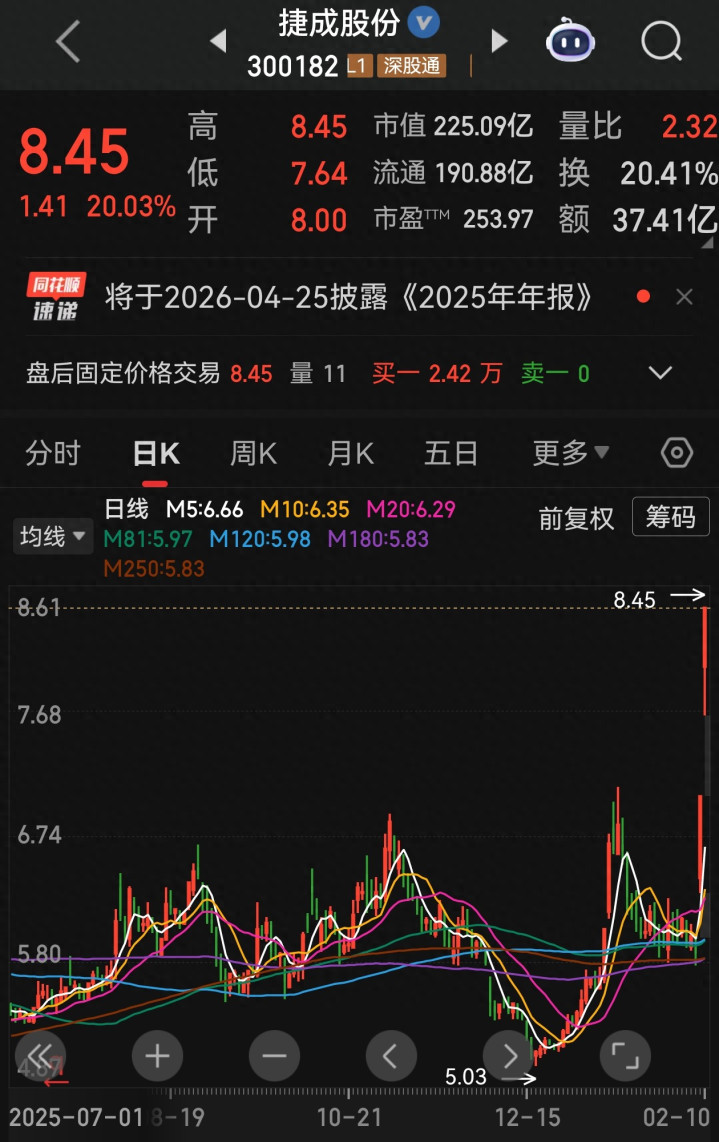Change the 前复权 price adjustment mode
Viewport: 719px width, 1142px height.
click(x=576, y=518)
